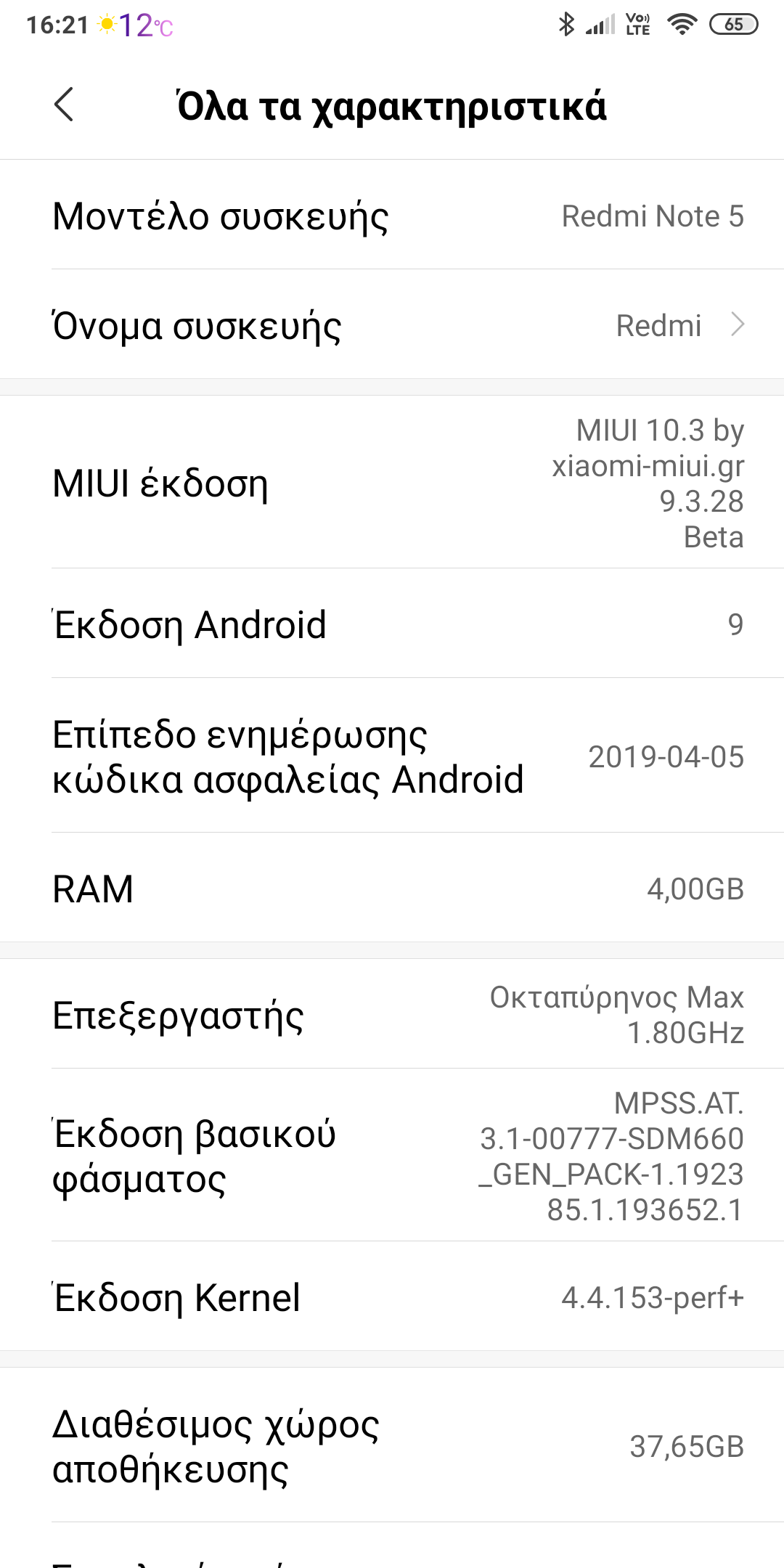This screenshot has height=1568, width=784.
Task: Tap the Επεξεργαστής row
Action: [392, 1015]
